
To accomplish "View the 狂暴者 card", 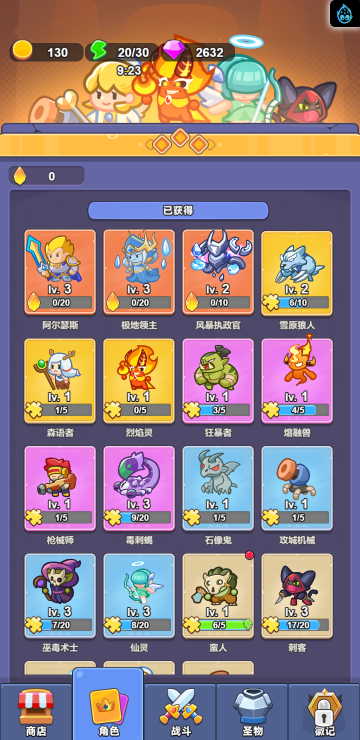I will coord(218,381).
